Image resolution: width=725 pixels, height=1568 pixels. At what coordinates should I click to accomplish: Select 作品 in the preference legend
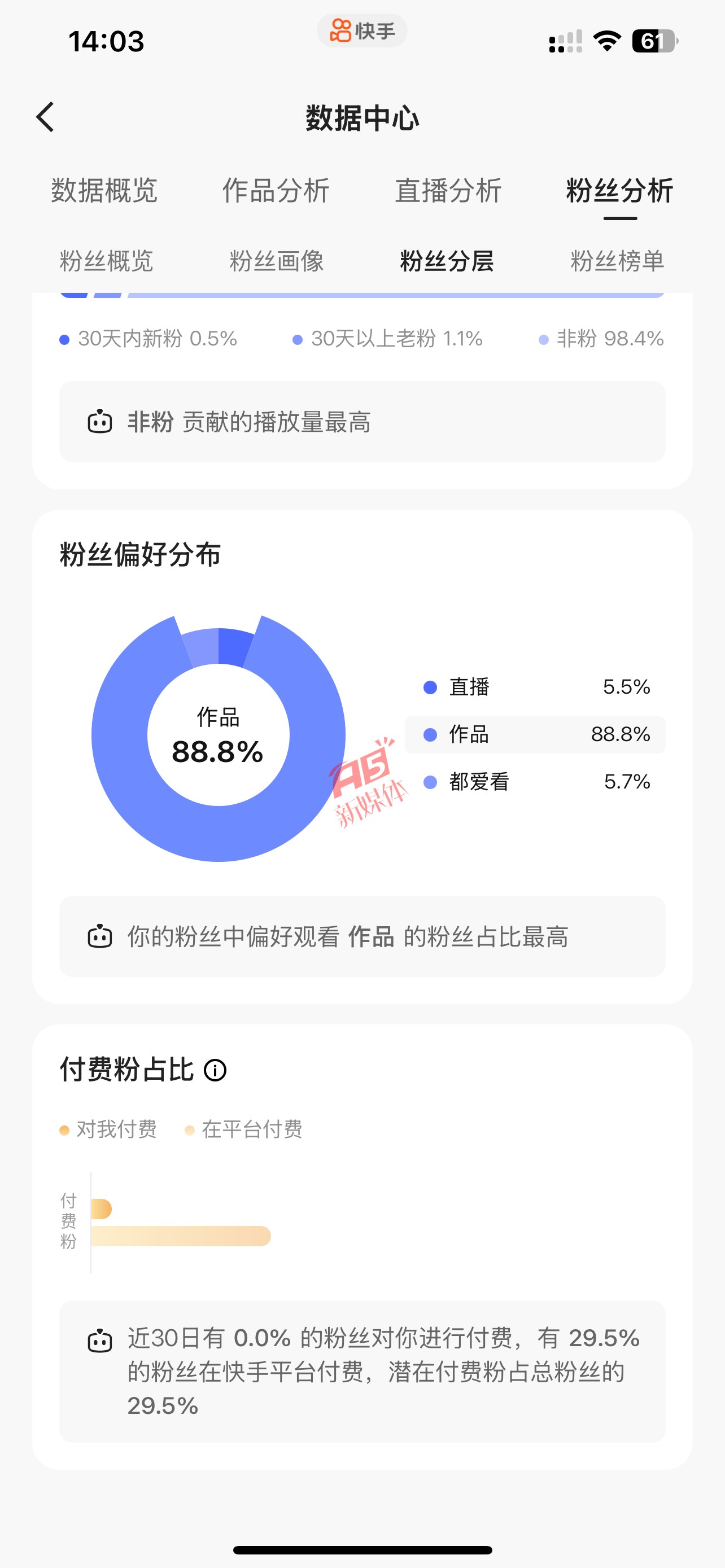pos(535,735)
